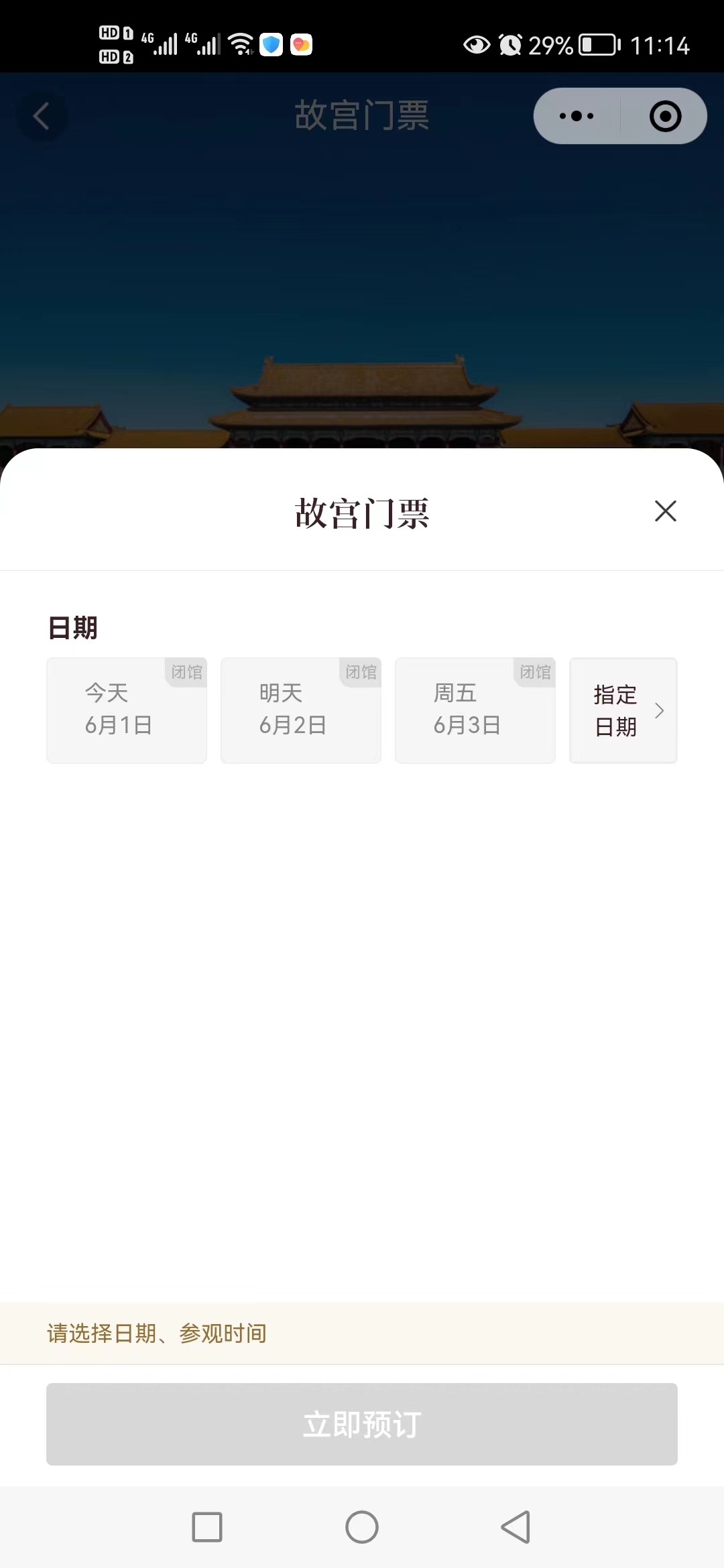Open the system recent apps view

pyautogui.click(x=207, y=1527)
